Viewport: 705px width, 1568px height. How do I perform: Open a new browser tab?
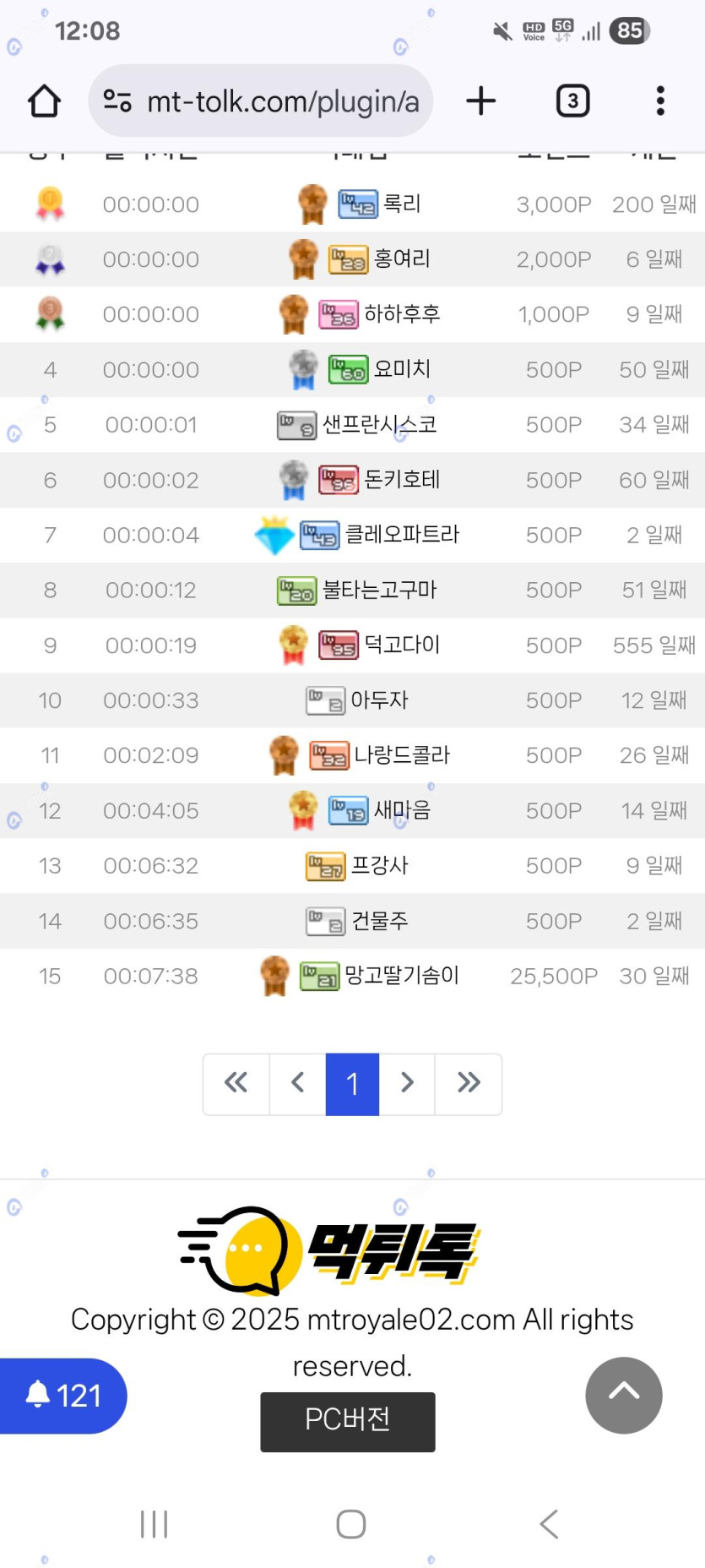point(480,101)
